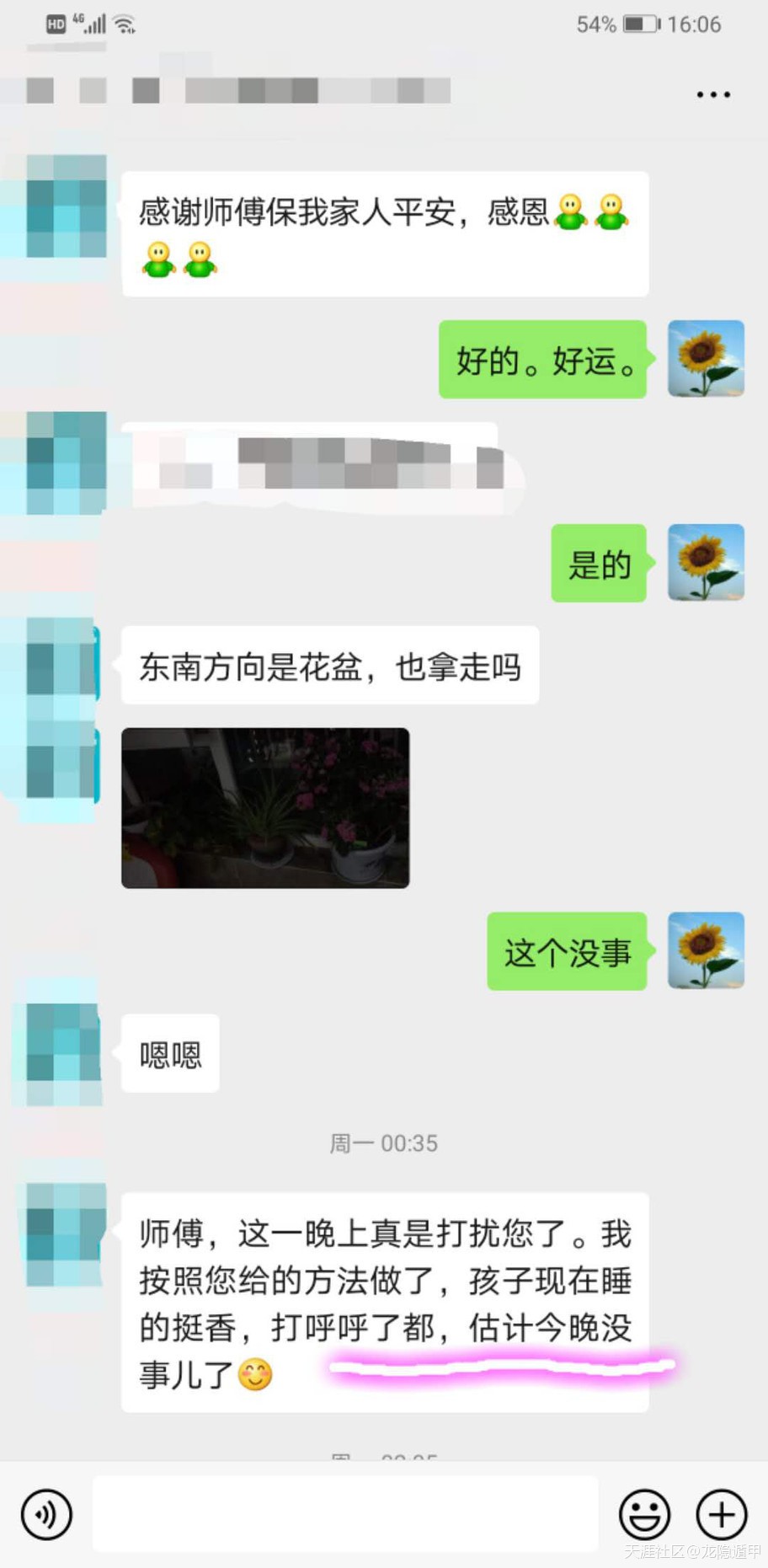Focus the message text field

tap(345, 1514)
